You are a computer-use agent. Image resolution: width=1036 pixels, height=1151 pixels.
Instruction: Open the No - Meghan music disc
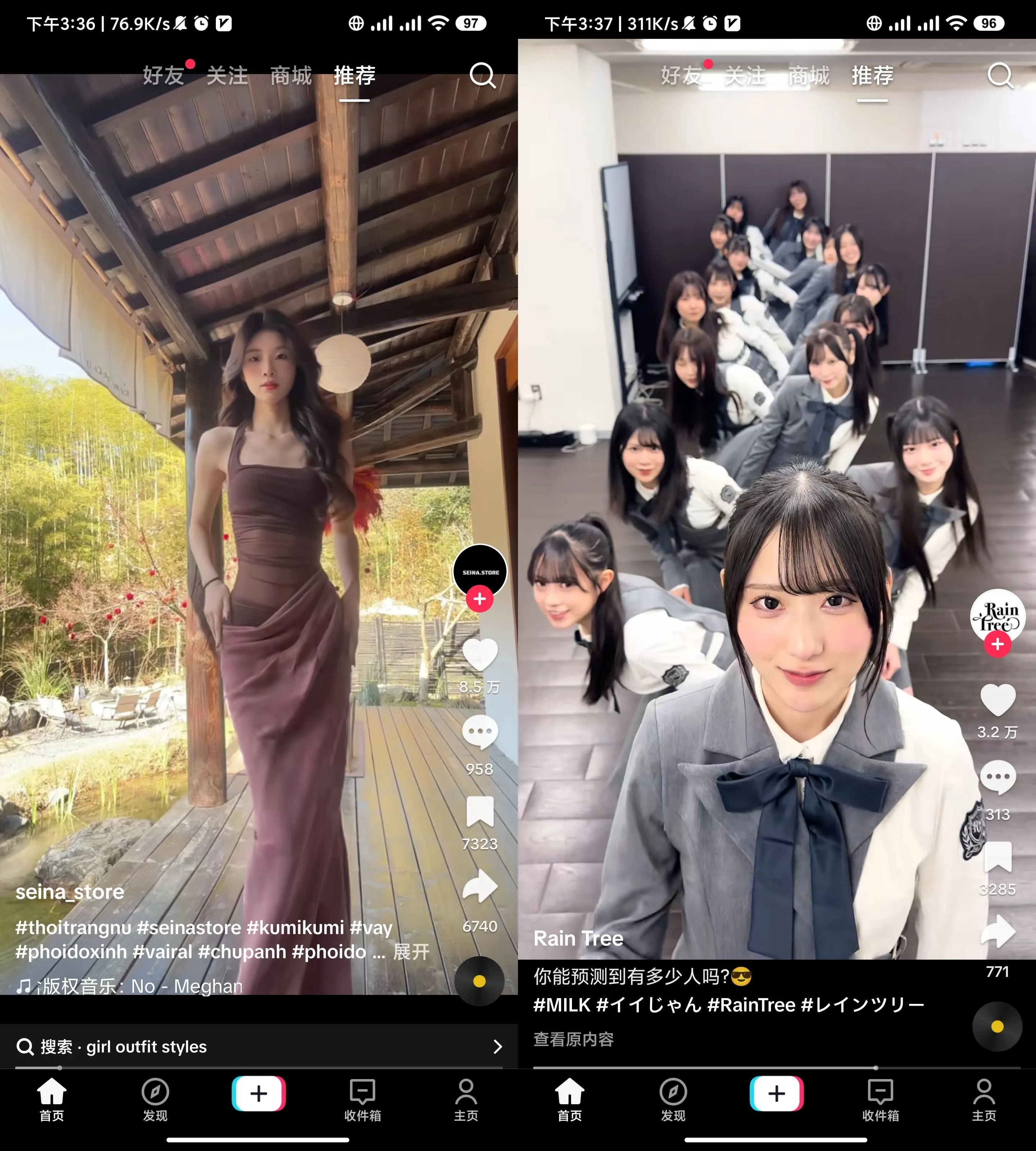pos(479,981)
